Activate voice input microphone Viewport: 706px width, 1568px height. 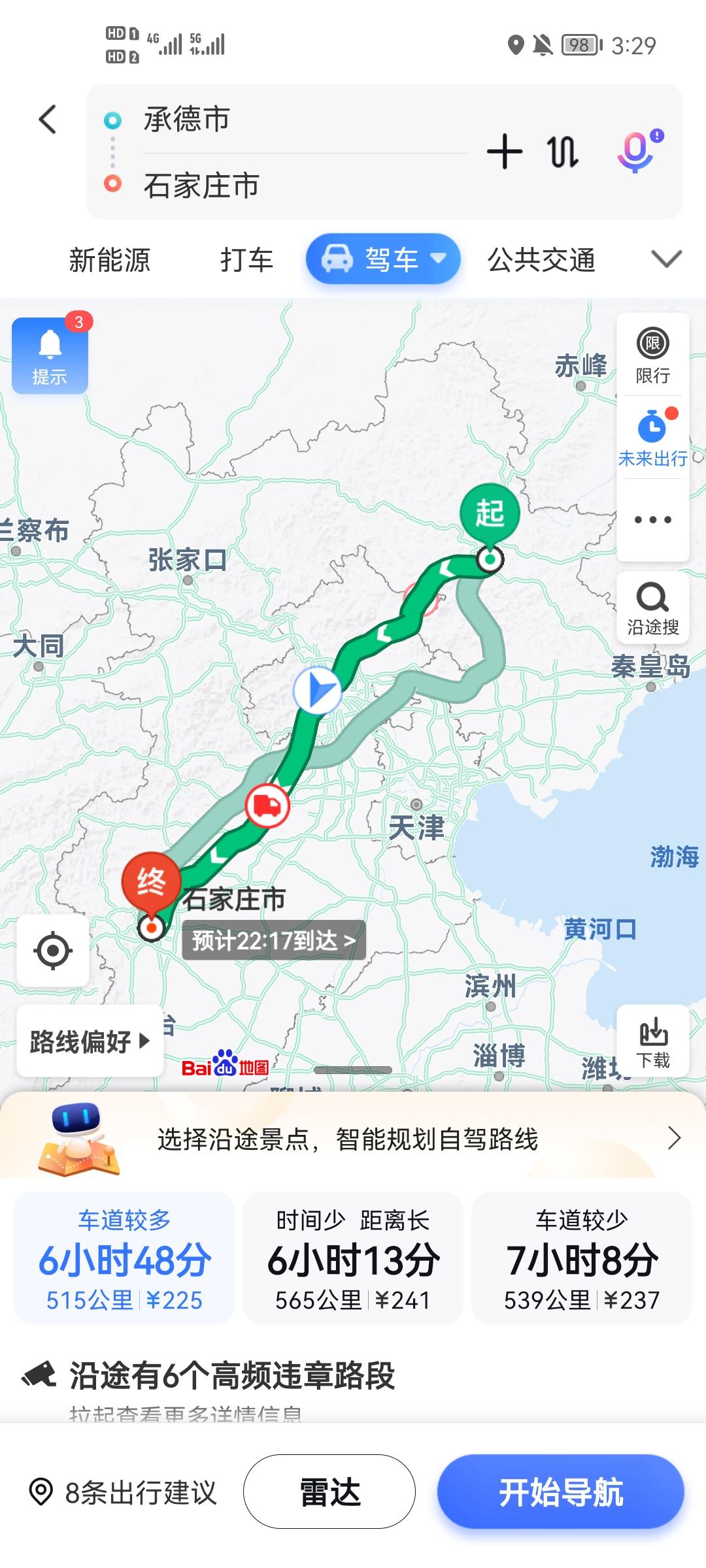click(637, 152)
